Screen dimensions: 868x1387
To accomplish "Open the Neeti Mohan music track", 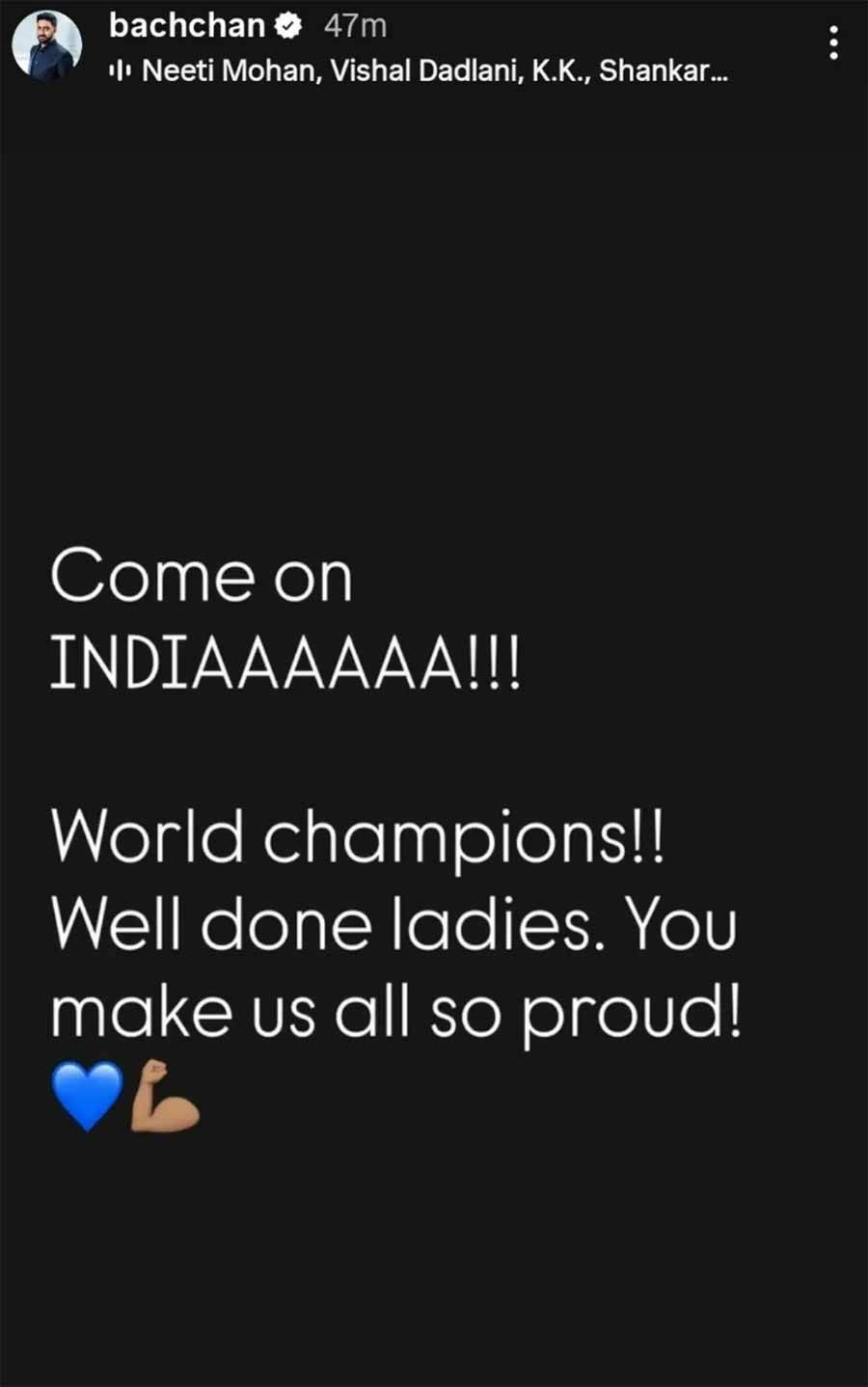I will 434,70.
